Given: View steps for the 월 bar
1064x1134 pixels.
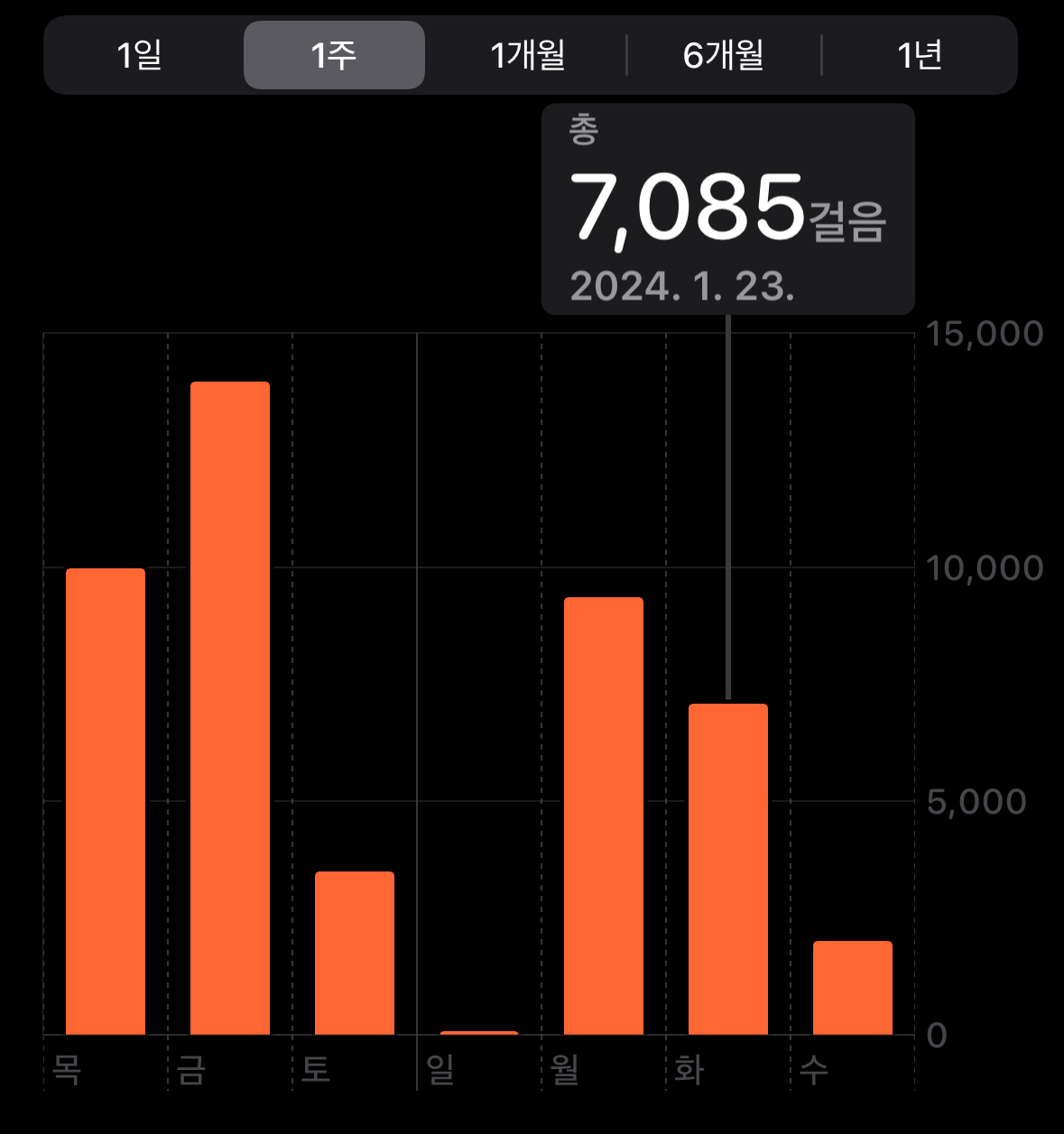Looking at the screenshot, I should (604, 816).
